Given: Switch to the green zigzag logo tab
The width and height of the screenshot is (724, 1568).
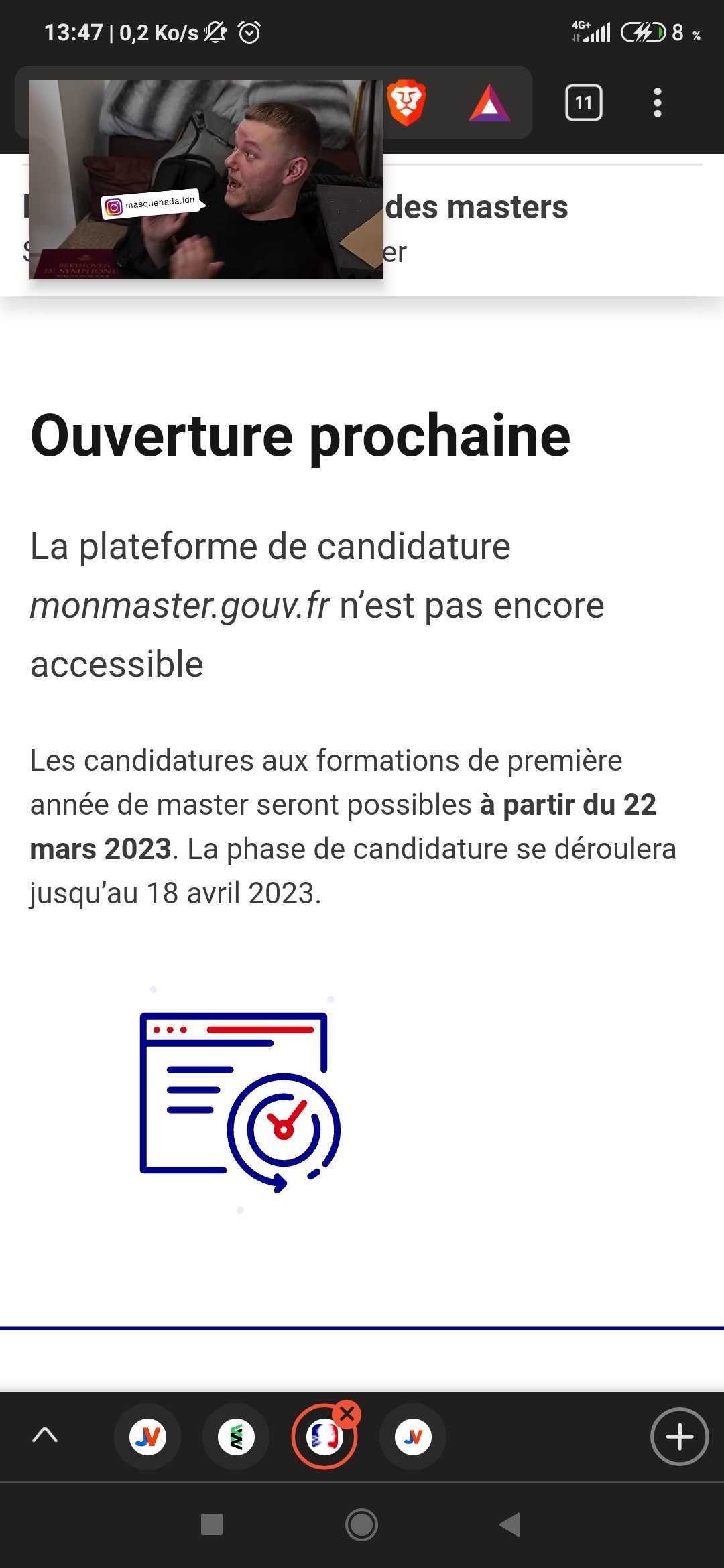Looking at the screenshot, I should [x=236, y=1437].
